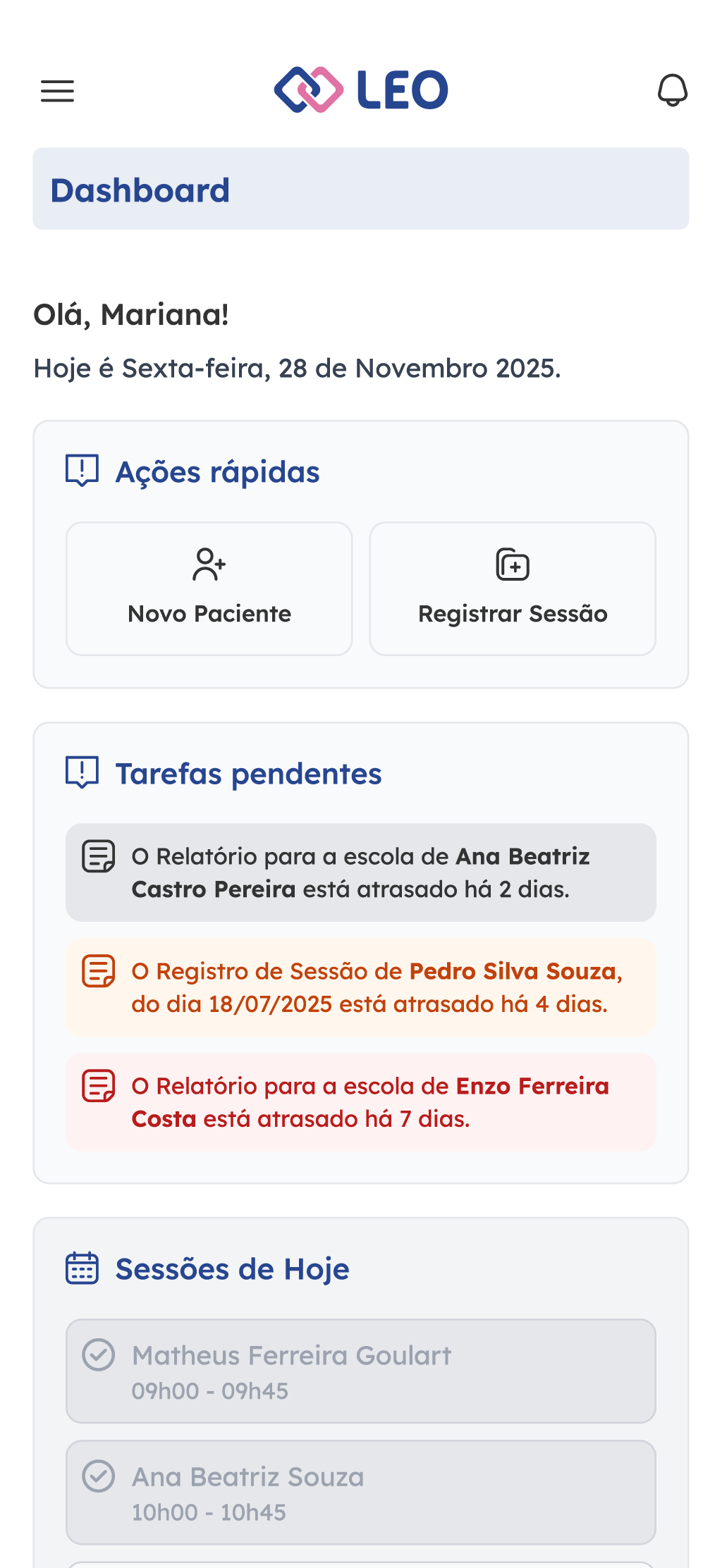This screenshot has width=722, height=1568.
Task: Open the hamburger drawer menu
Action: pyautogui.click(x=57, y=91)
